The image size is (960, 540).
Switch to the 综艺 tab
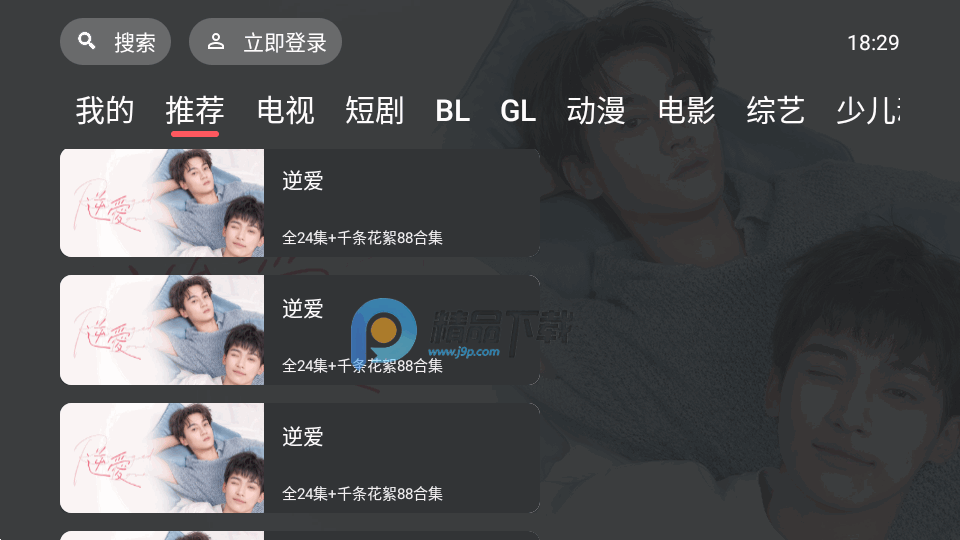click(x=776, y=110)
